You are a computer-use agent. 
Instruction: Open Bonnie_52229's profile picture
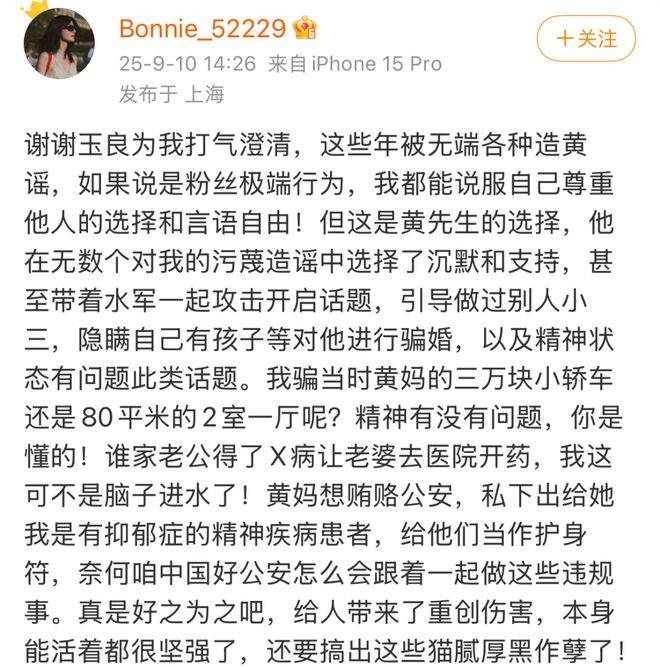59,43
